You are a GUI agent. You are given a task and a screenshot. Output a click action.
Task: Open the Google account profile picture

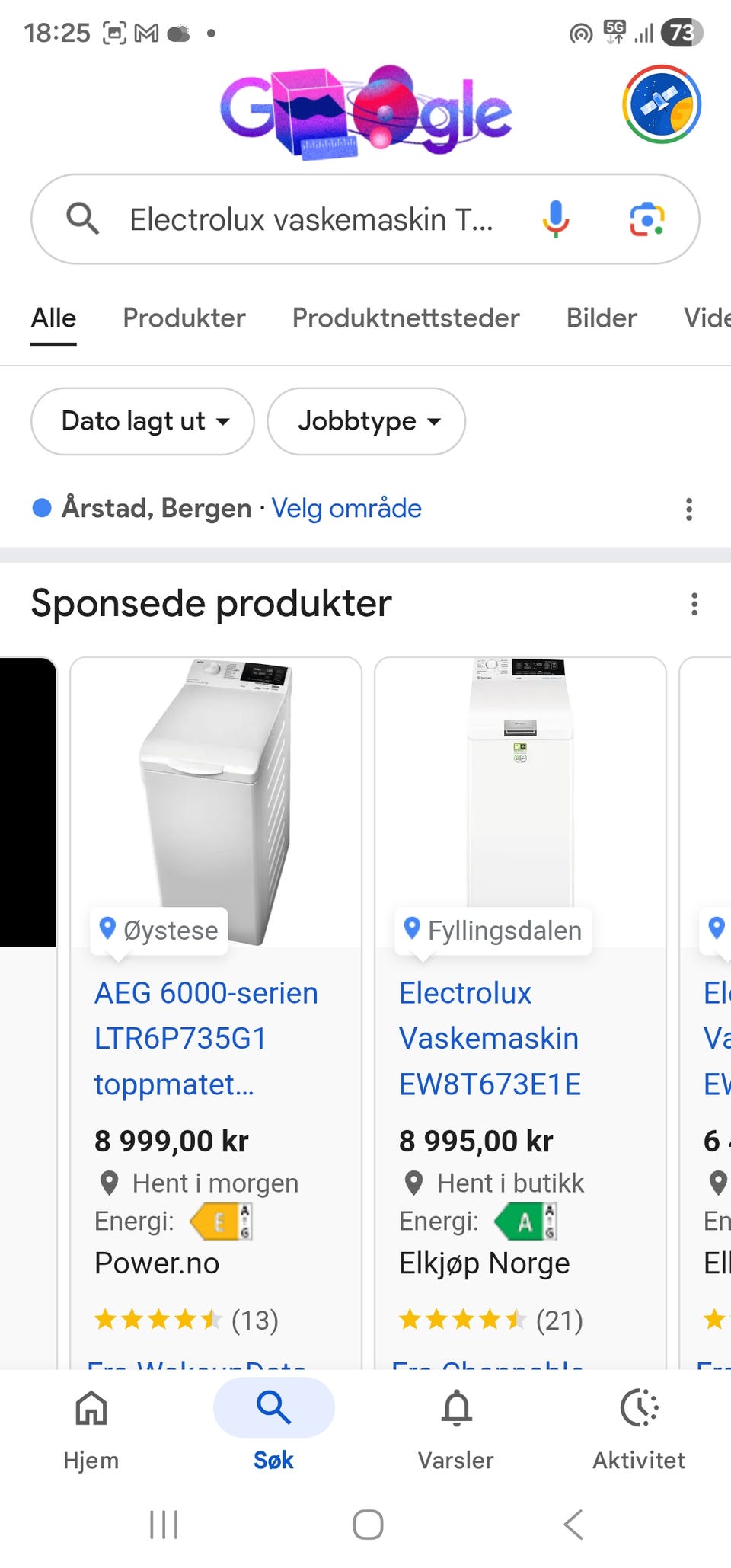tap(661, 104)
